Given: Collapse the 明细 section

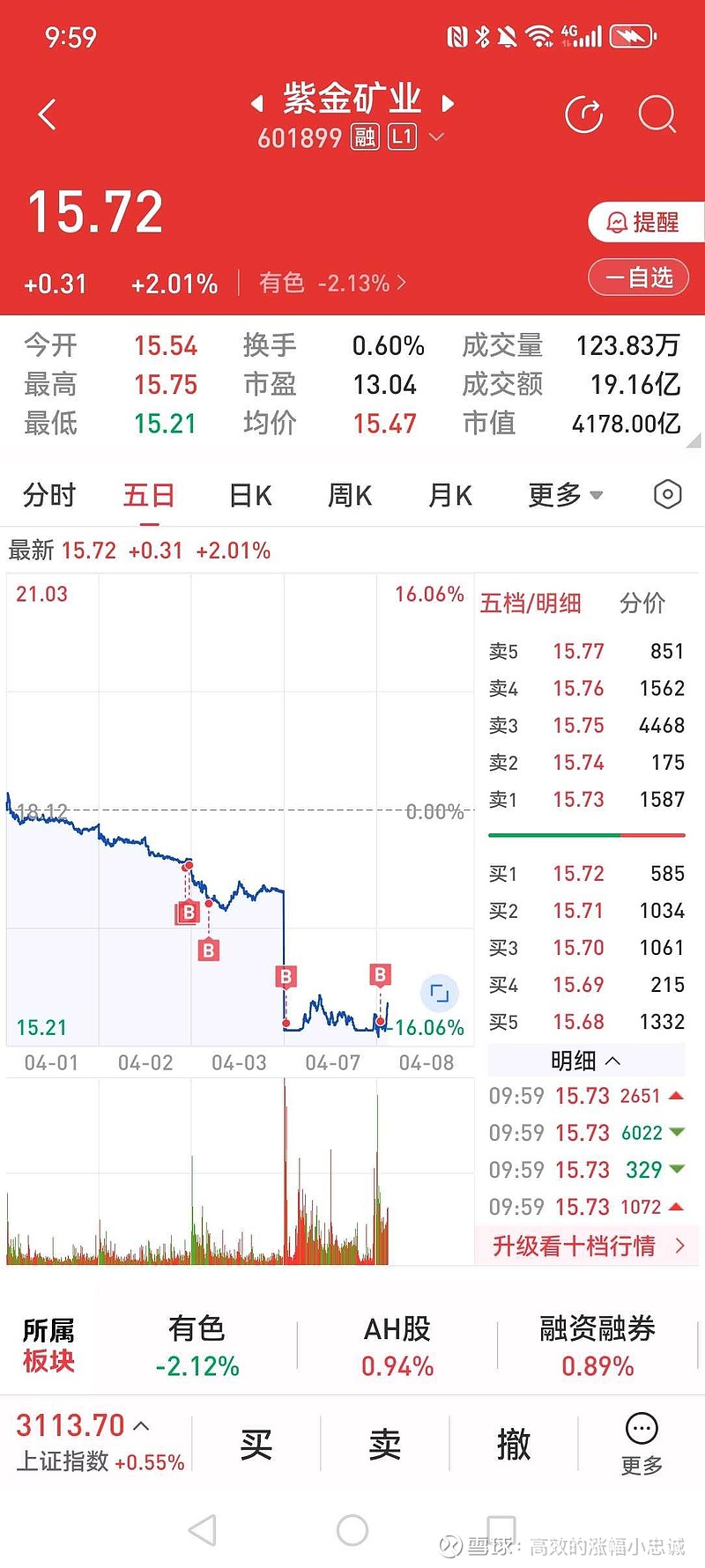Looking at the screenshot, I should 586,1061.
